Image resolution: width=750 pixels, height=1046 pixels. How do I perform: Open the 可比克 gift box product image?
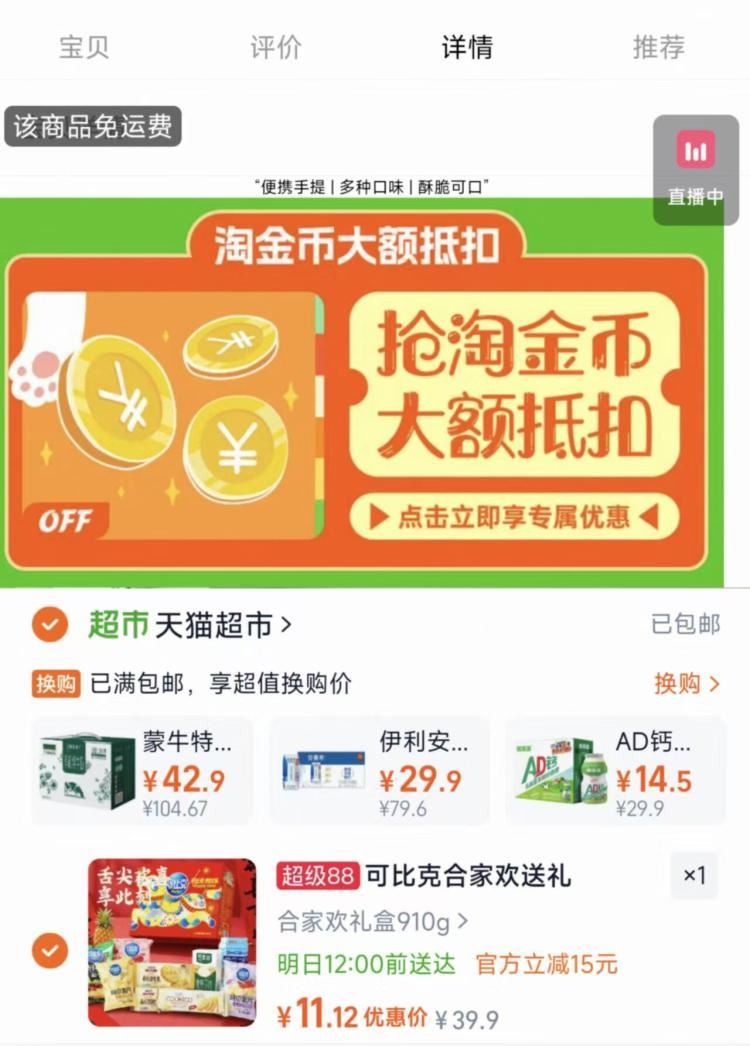172,943
